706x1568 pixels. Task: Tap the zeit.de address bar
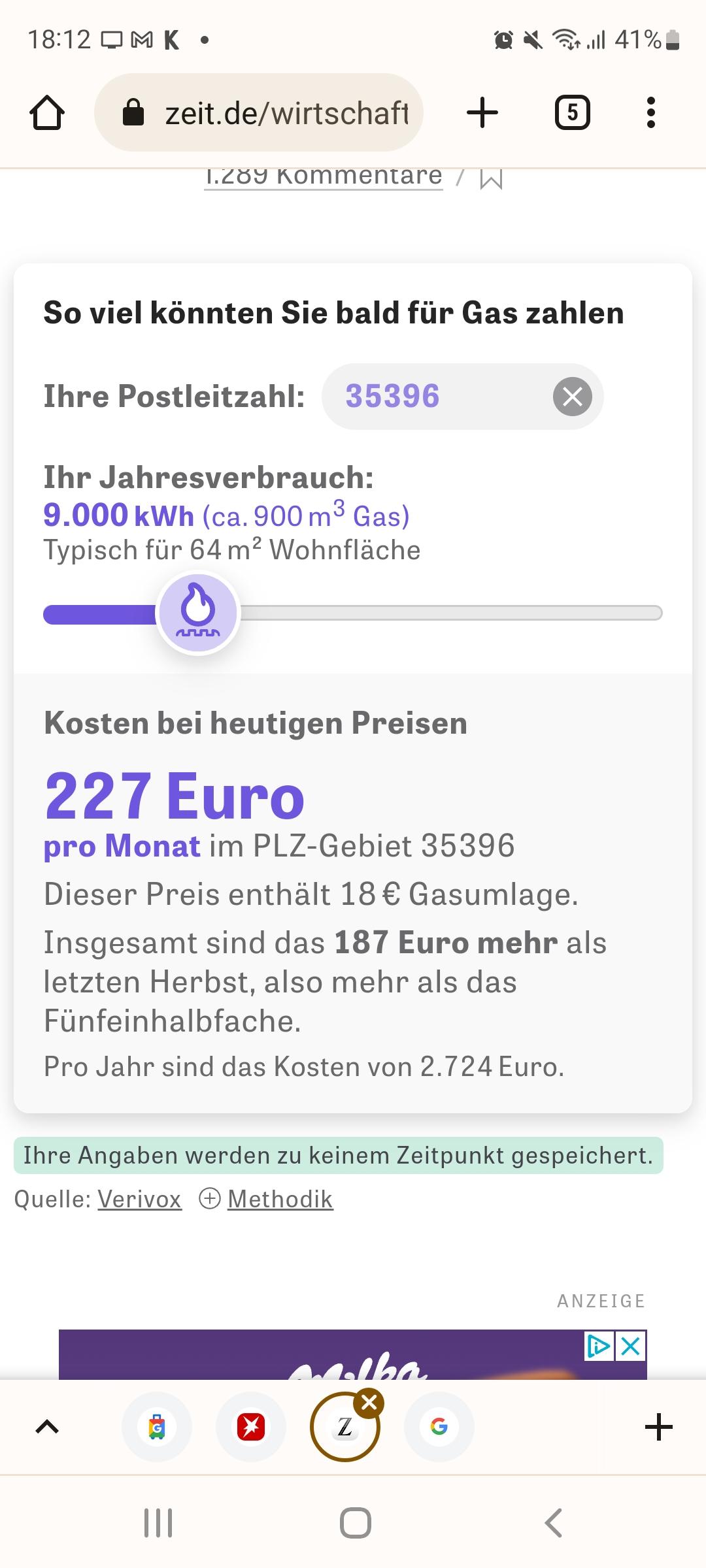pos(259,112)
